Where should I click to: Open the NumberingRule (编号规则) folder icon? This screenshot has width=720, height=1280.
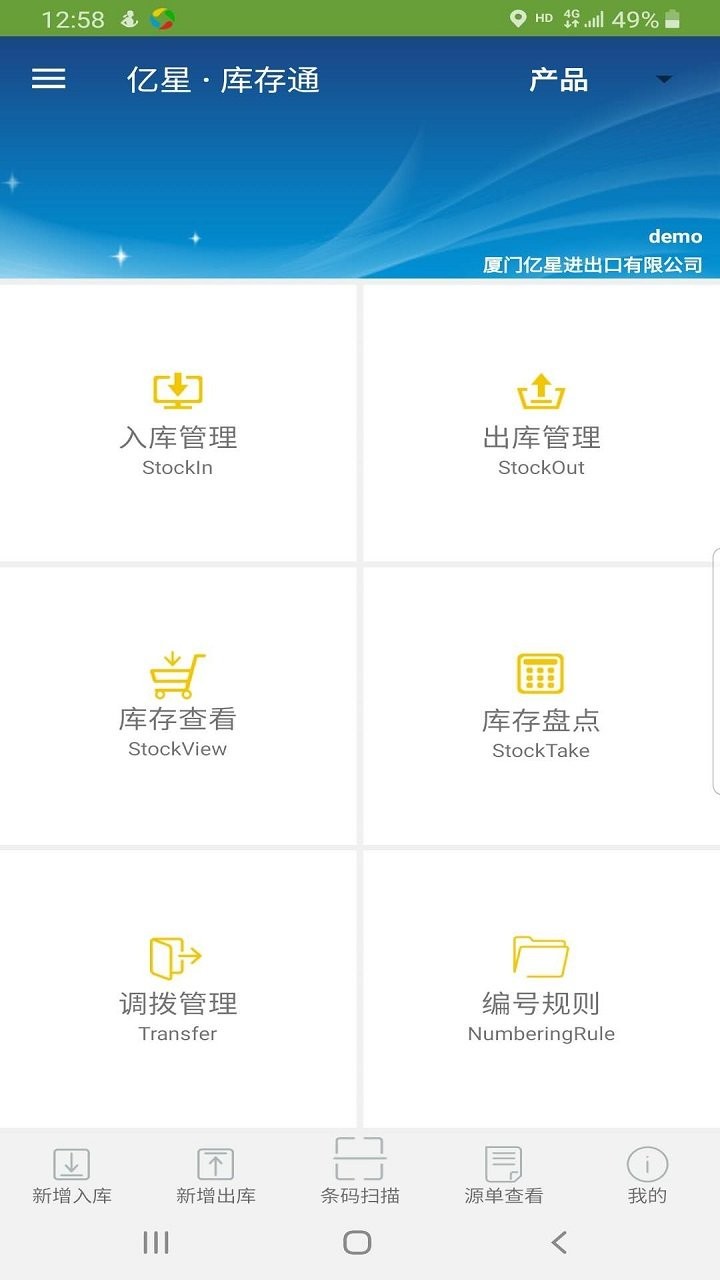(540, 958)
